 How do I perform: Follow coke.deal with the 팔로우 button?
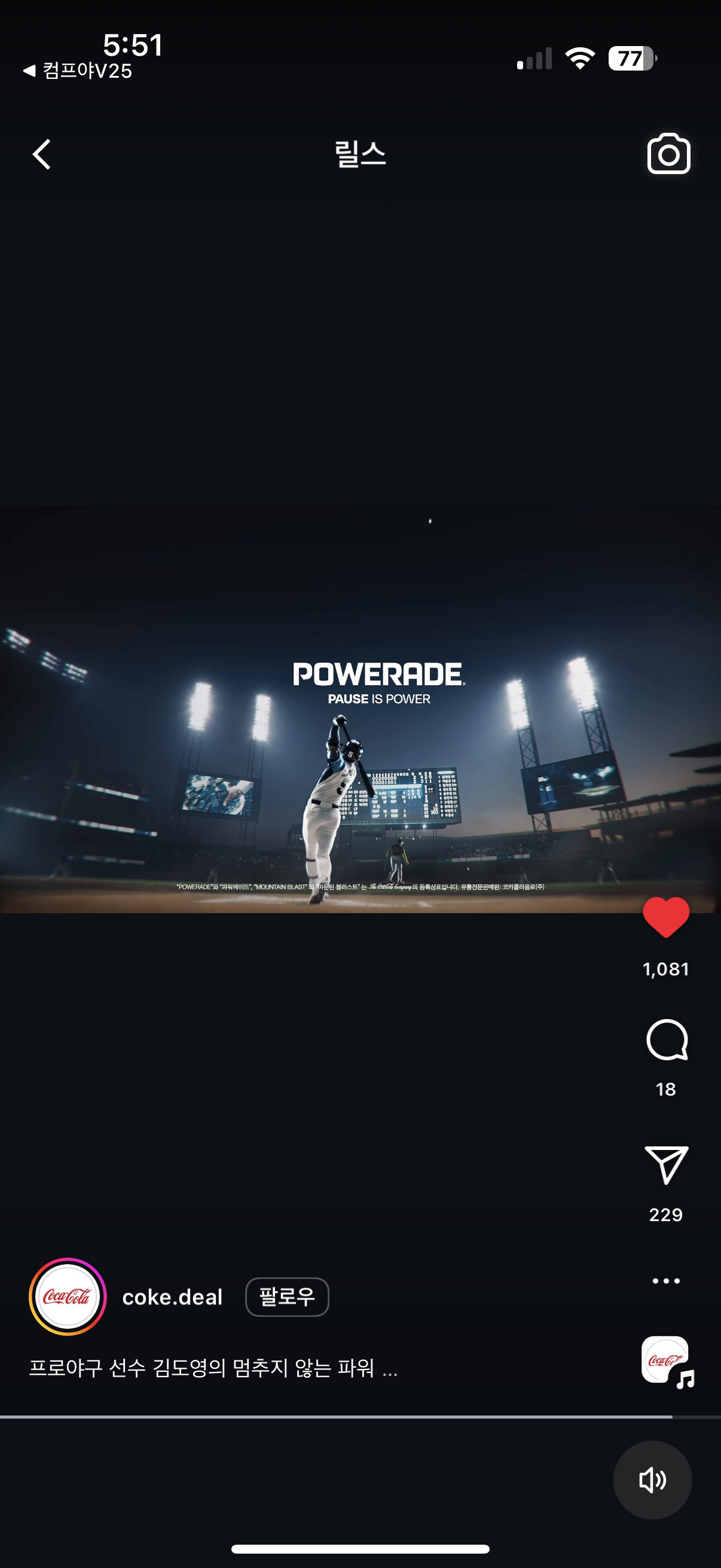click(287, 1297)
